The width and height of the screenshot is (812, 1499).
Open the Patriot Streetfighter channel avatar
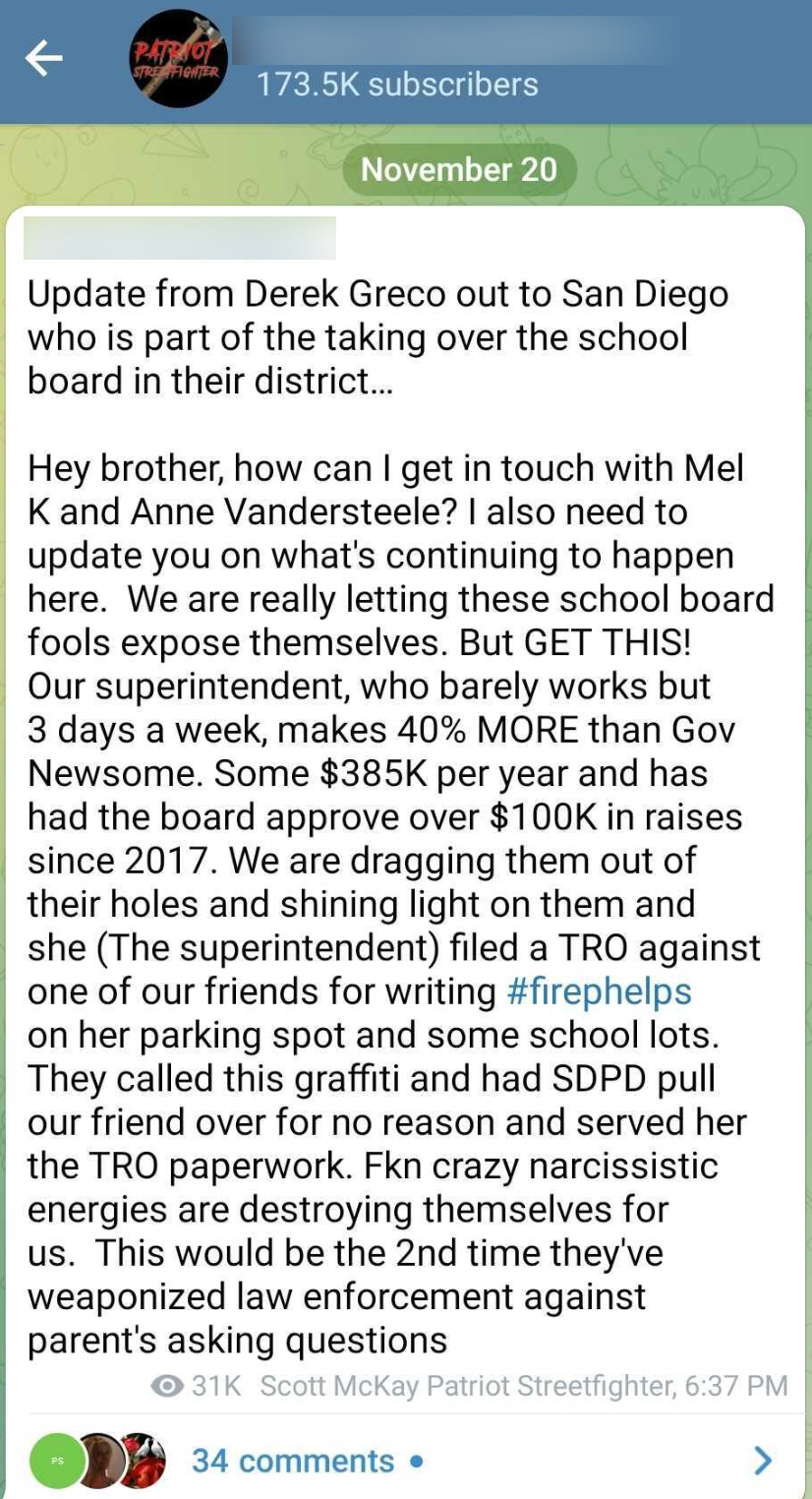click(x=179, y=59)
